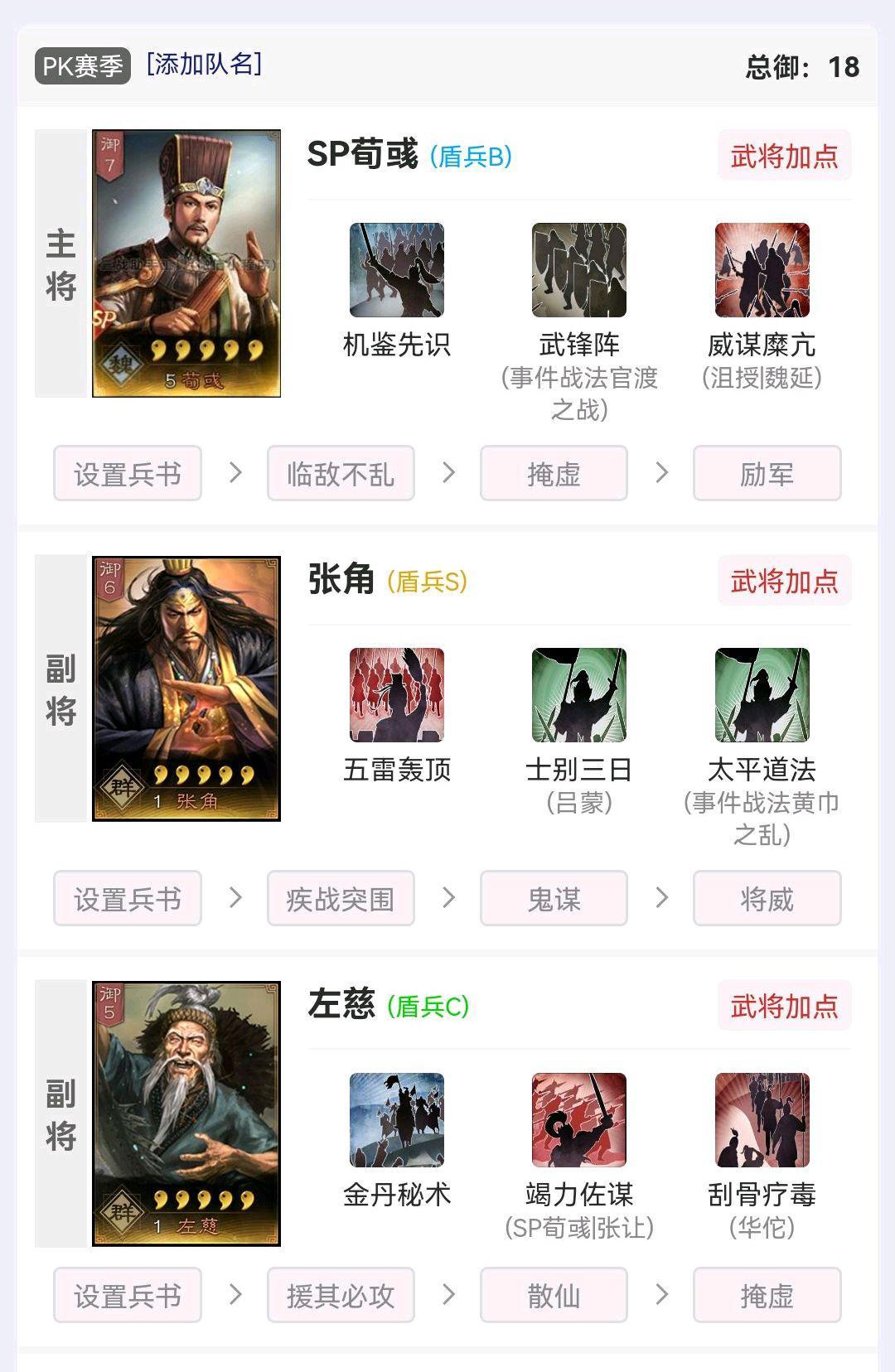Tap 设置兵书 in 左慈's row
Viewport: 895px width, 1372px height.
tap(128, 1296)
